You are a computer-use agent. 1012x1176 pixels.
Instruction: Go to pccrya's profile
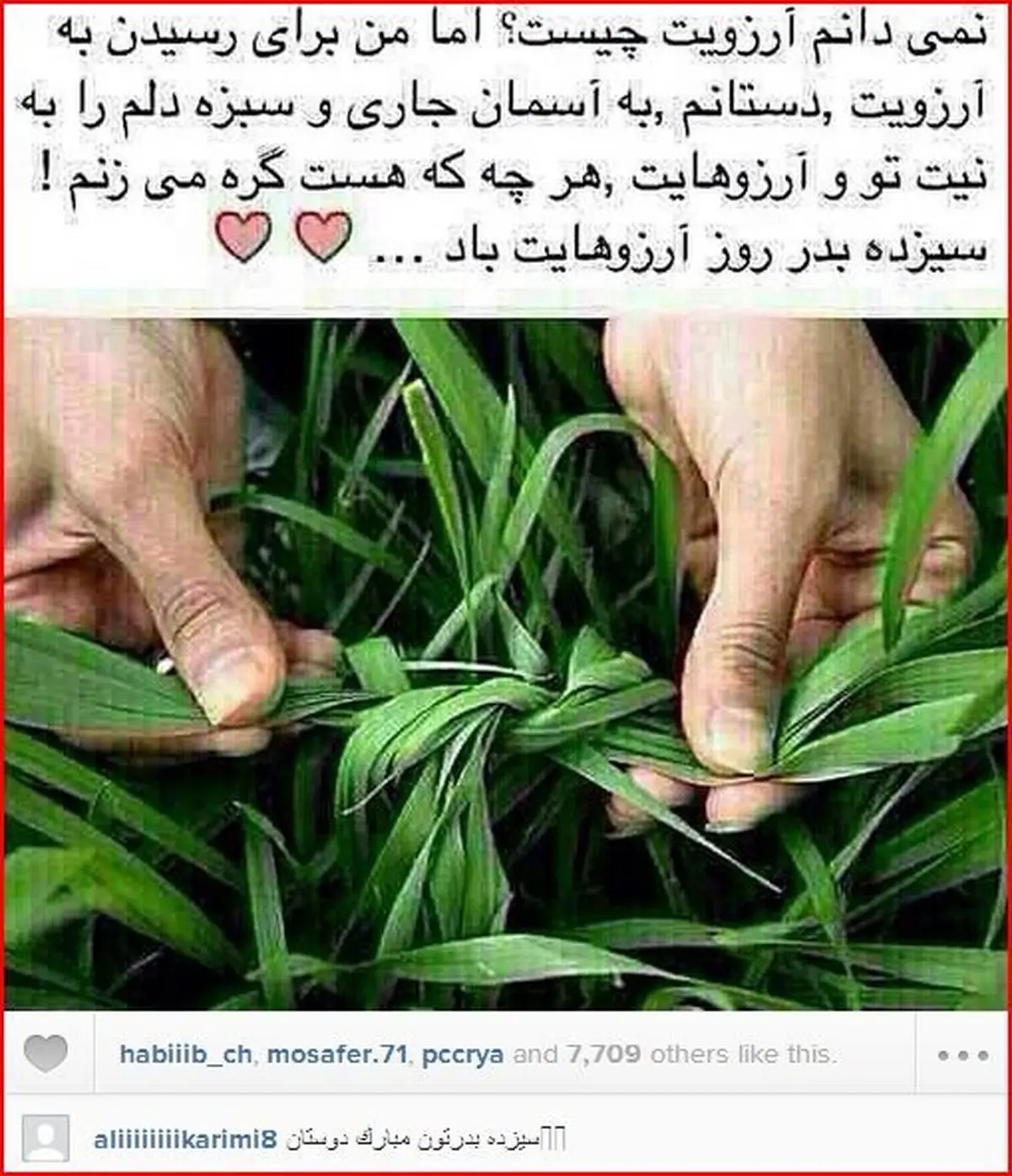tap(463, 1054)
